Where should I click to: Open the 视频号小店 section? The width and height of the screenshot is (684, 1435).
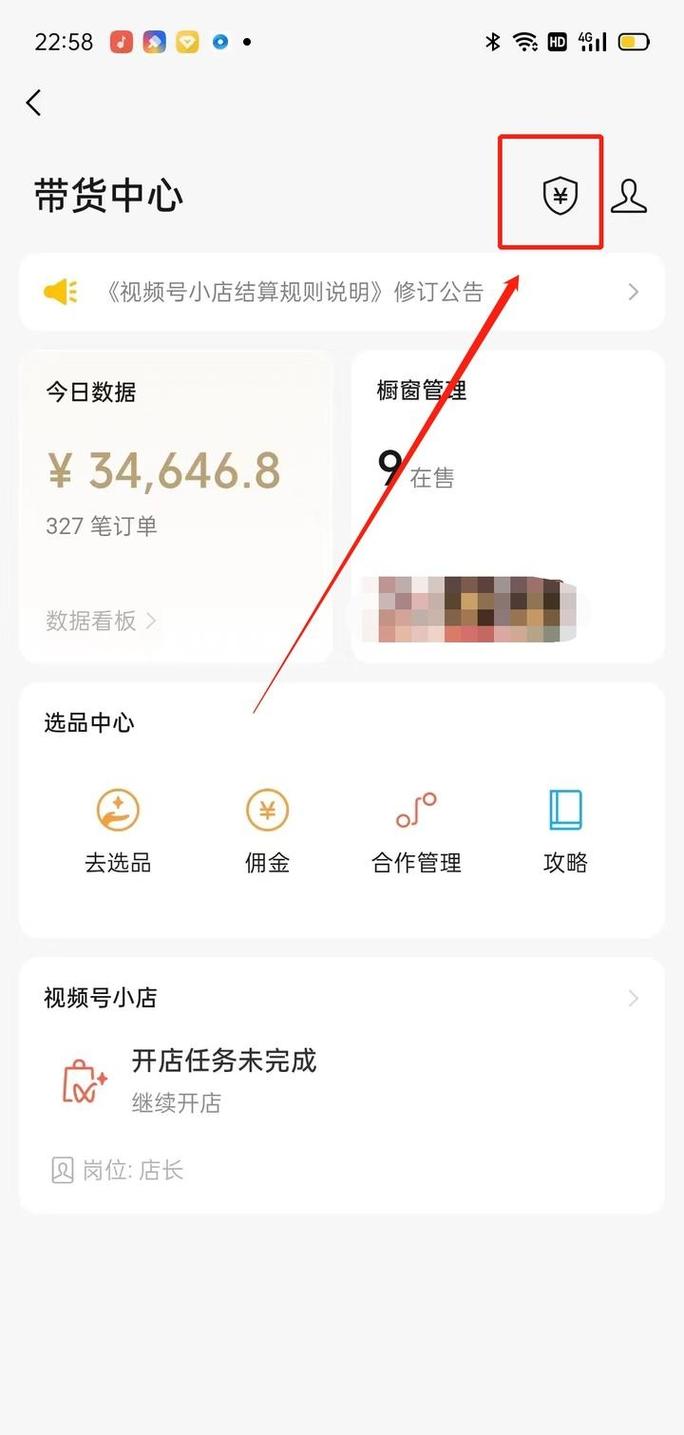pos(341,998)
